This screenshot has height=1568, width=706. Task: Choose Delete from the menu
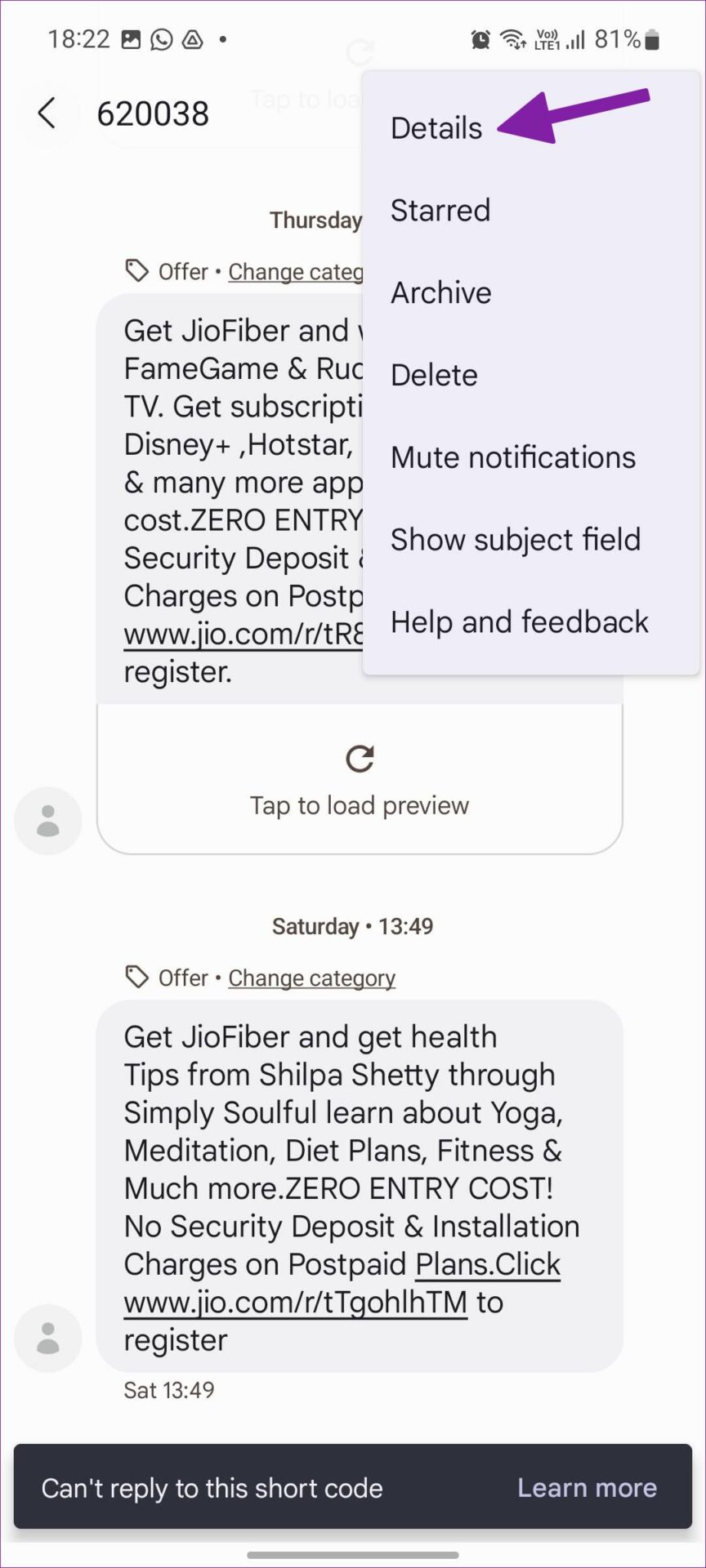[x=434, y=376]
